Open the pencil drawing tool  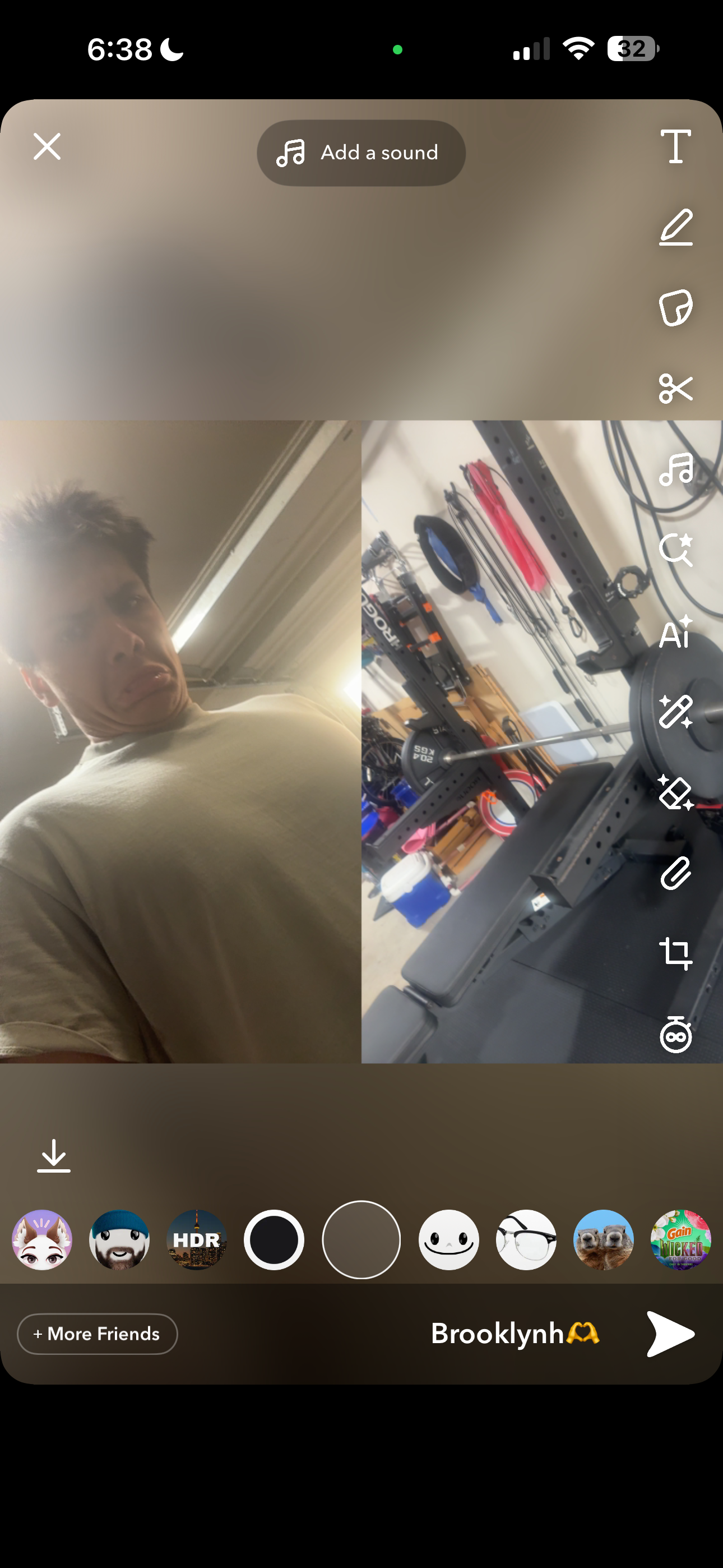675,227
